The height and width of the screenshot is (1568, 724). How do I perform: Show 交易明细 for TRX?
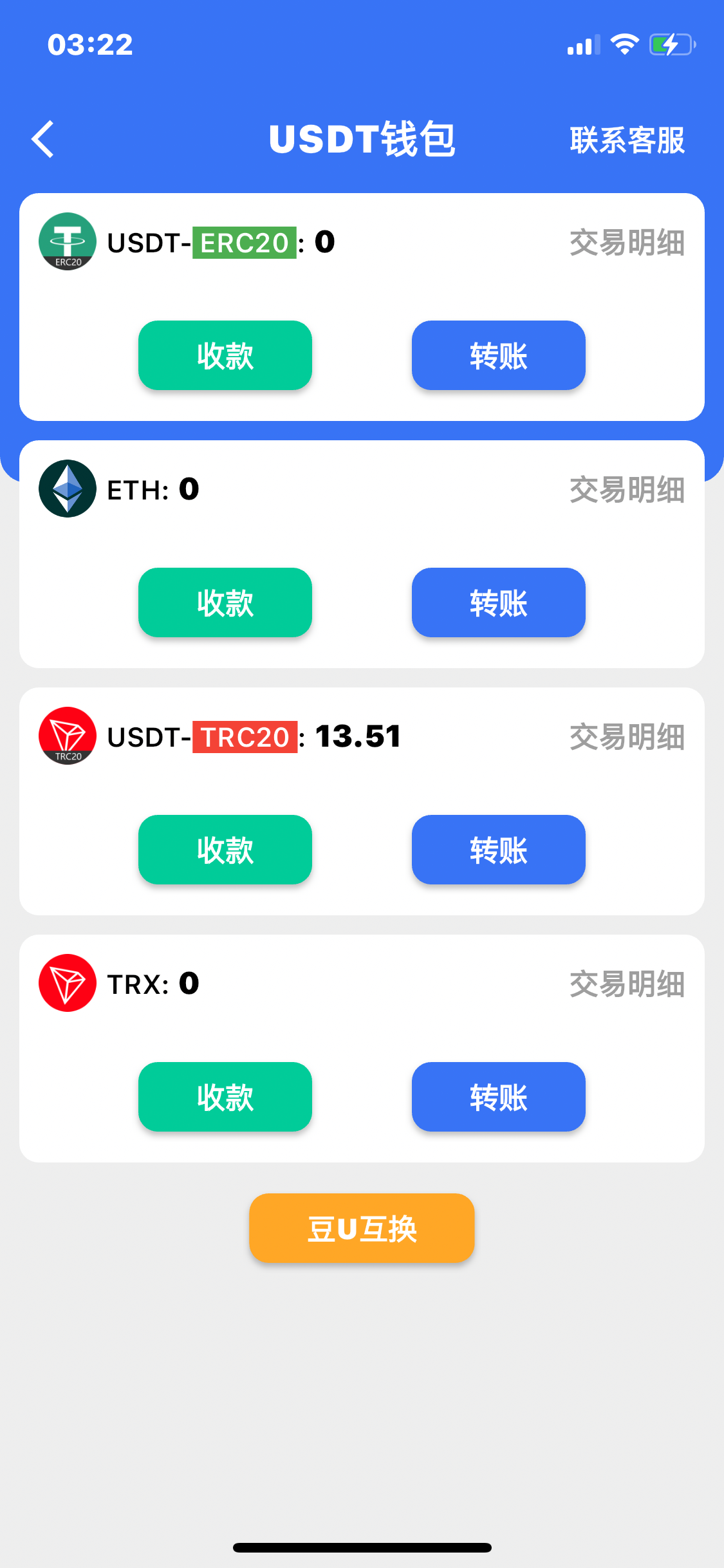627,985
